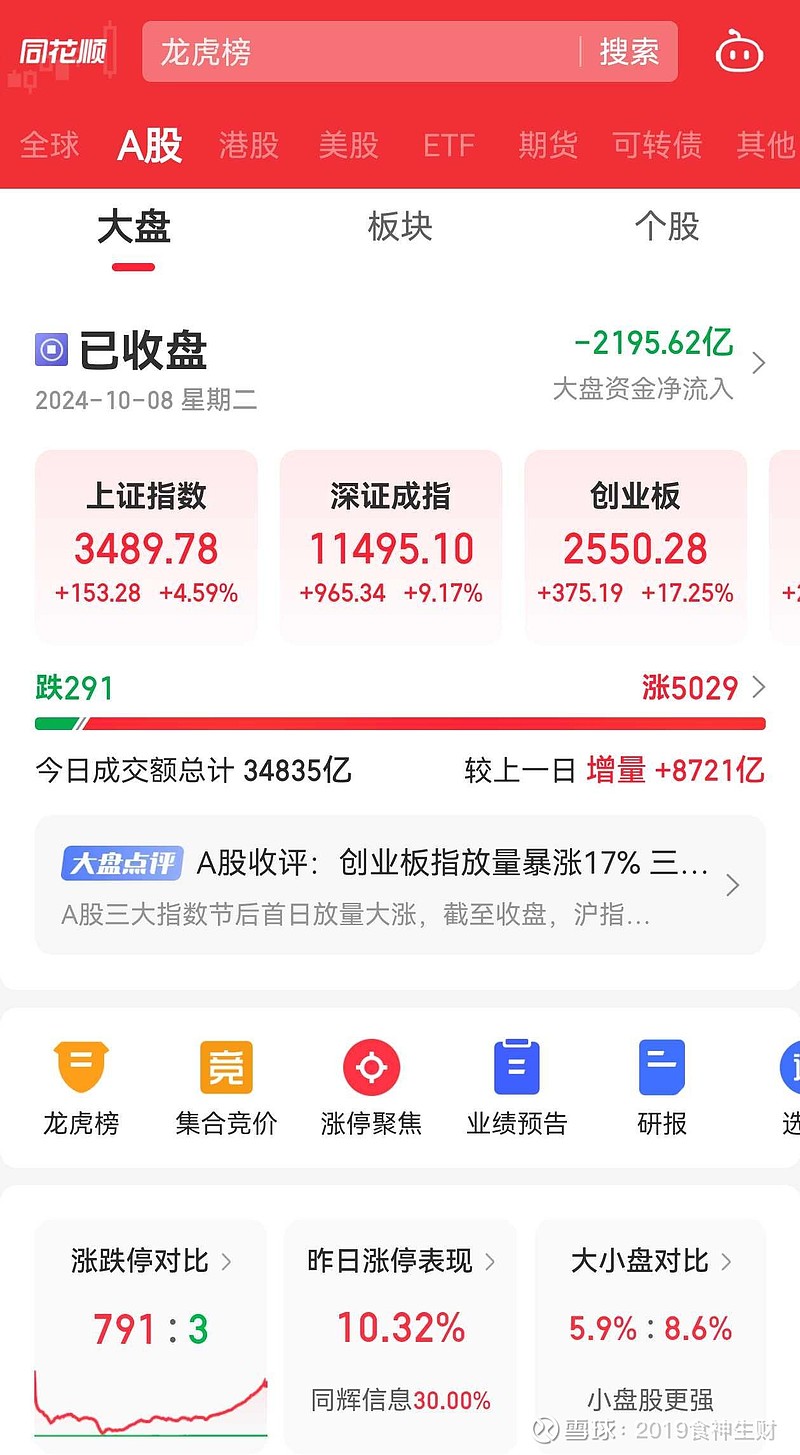Open the 研报 document icon
800x1455 pixels.
tap(660, 1070)
